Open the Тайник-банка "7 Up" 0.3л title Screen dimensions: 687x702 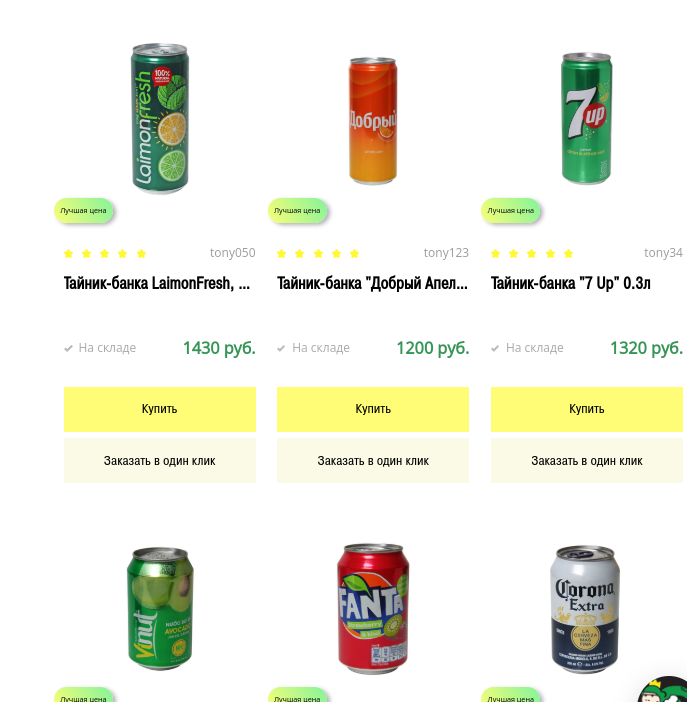pos(571,284)
